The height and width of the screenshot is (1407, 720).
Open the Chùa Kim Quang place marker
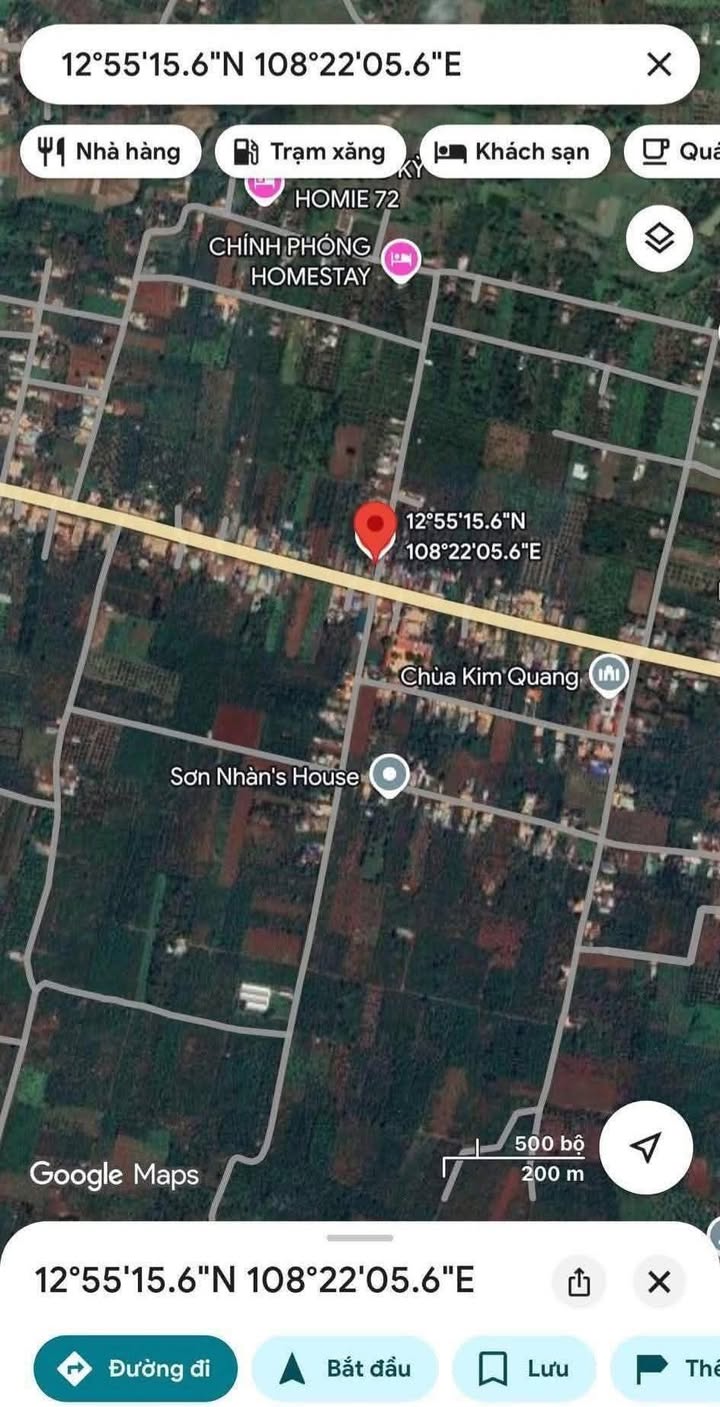[x=607, y=677]
